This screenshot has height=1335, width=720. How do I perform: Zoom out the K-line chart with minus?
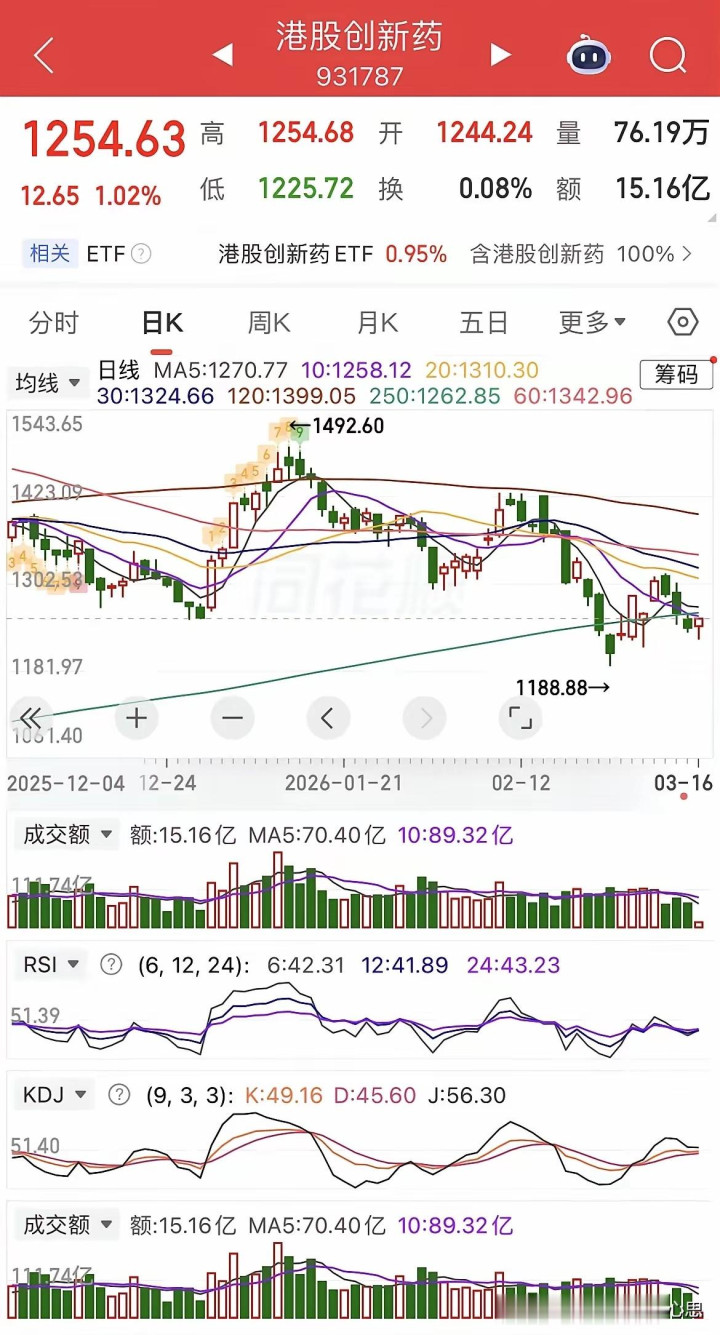[x=232, y=717]
